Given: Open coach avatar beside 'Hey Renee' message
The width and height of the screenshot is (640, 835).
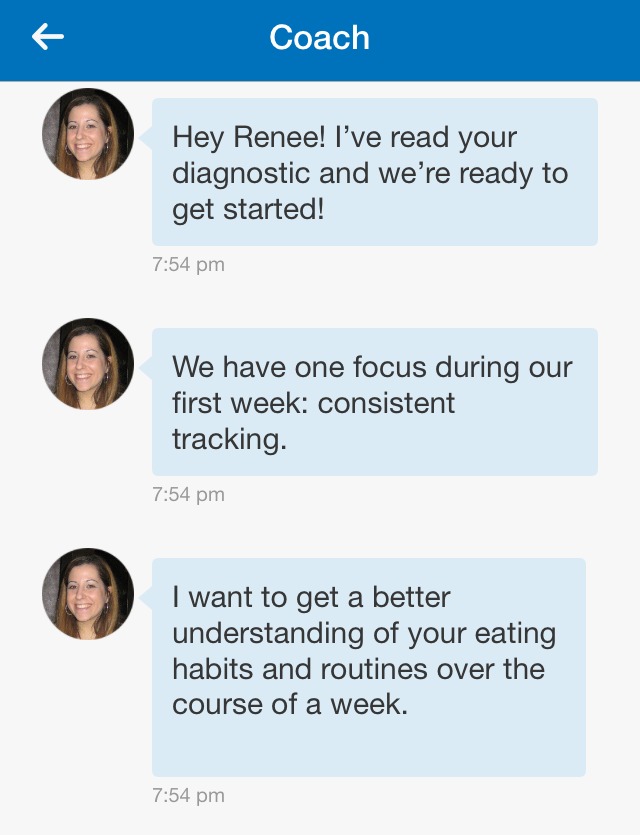Looking at the screenshot, I should coord(88,134).
